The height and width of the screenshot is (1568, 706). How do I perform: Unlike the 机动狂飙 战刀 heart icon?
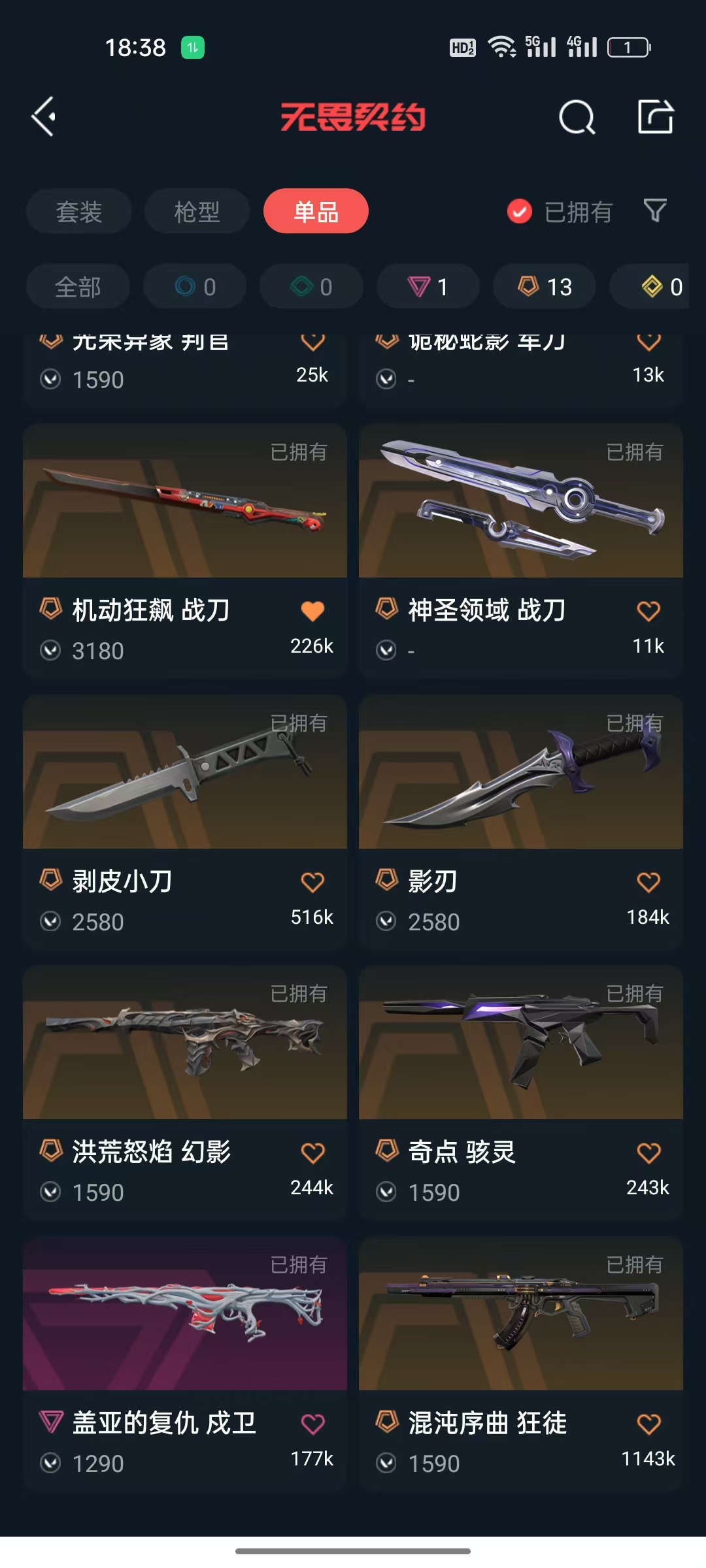(x=312, y=612)
